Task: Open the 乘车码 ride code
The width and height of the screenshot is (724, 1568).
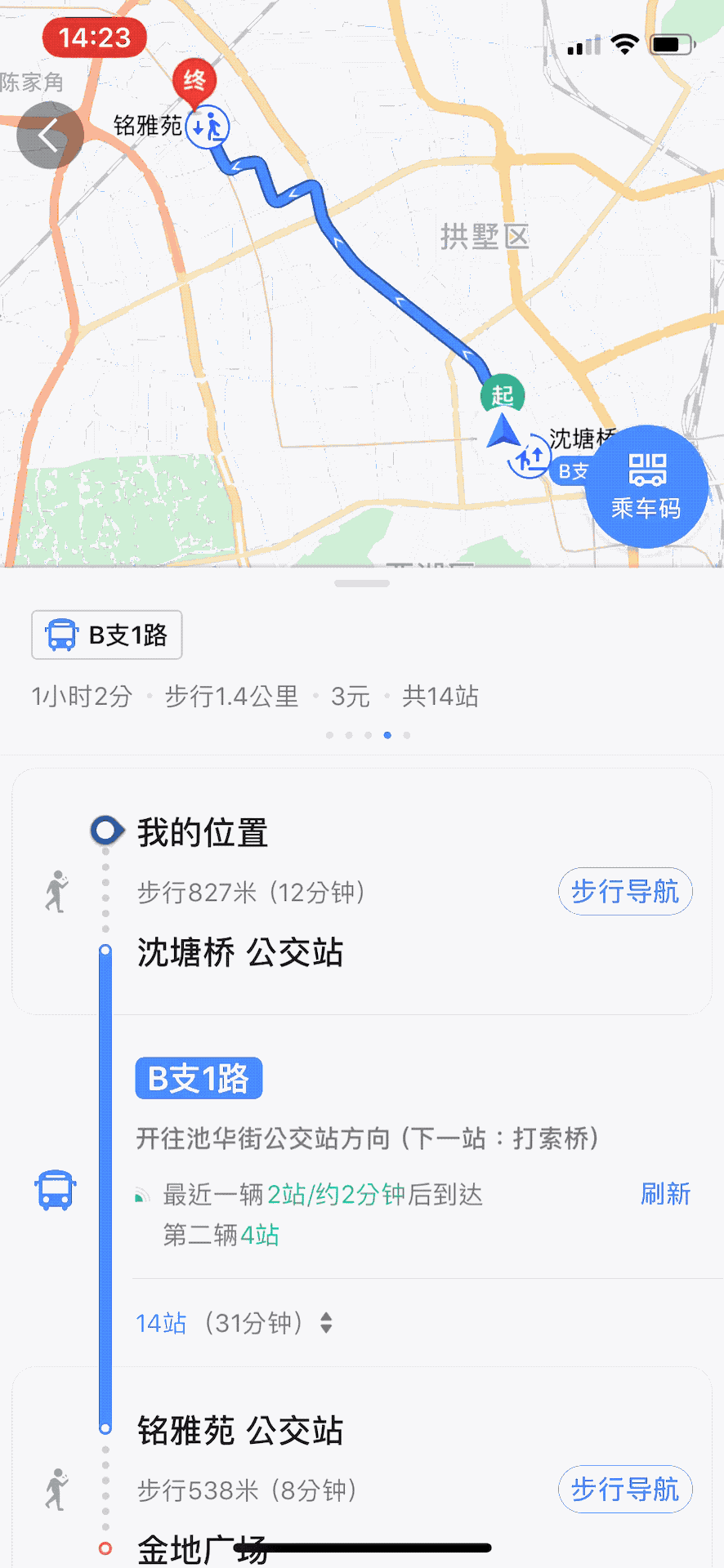Action: pos(646,487)
